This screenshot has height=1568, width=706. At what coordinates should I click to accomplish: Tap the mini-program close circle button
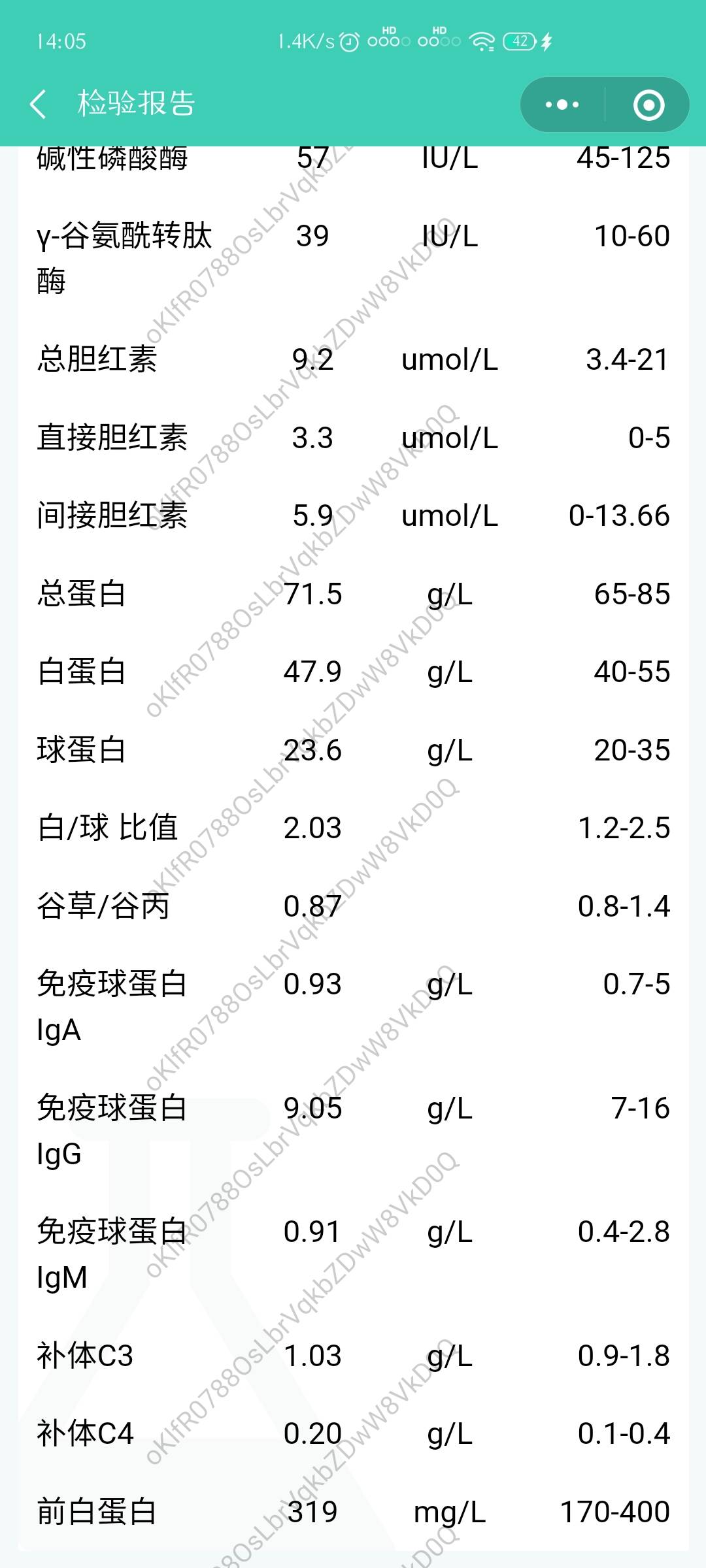(648, 105)
